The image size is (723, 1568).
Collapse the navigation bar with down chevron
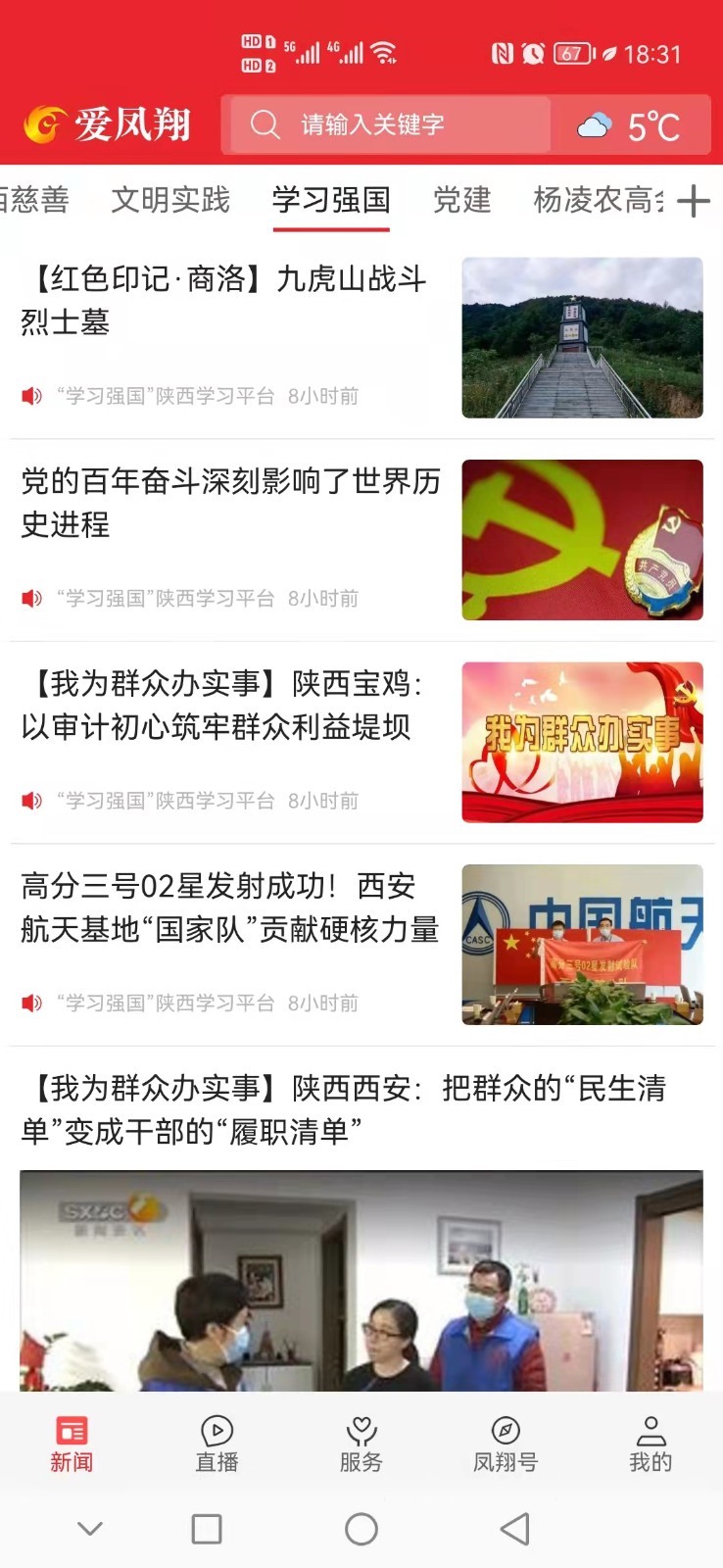90,1528
